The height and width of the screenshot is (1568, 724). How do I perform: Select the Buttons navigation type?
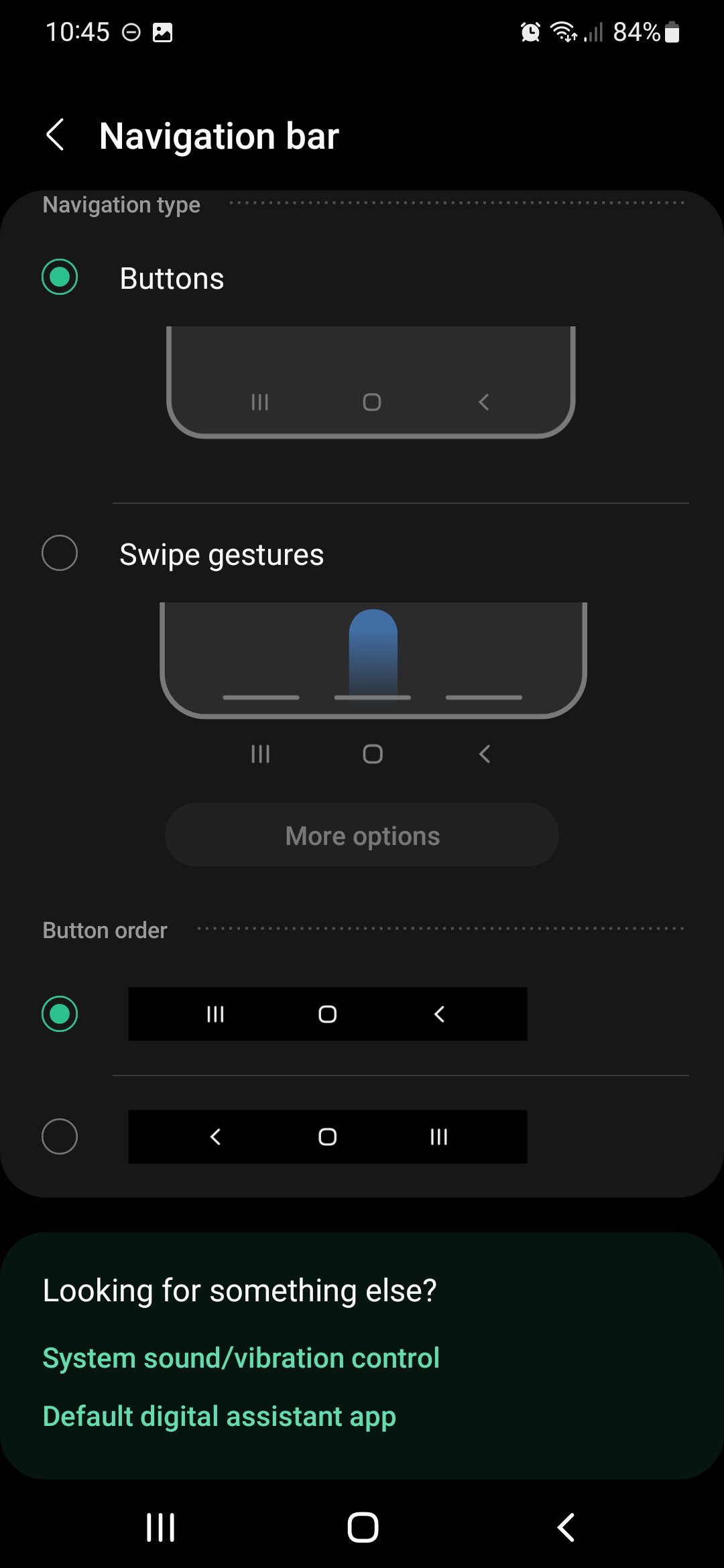[60, 277]
